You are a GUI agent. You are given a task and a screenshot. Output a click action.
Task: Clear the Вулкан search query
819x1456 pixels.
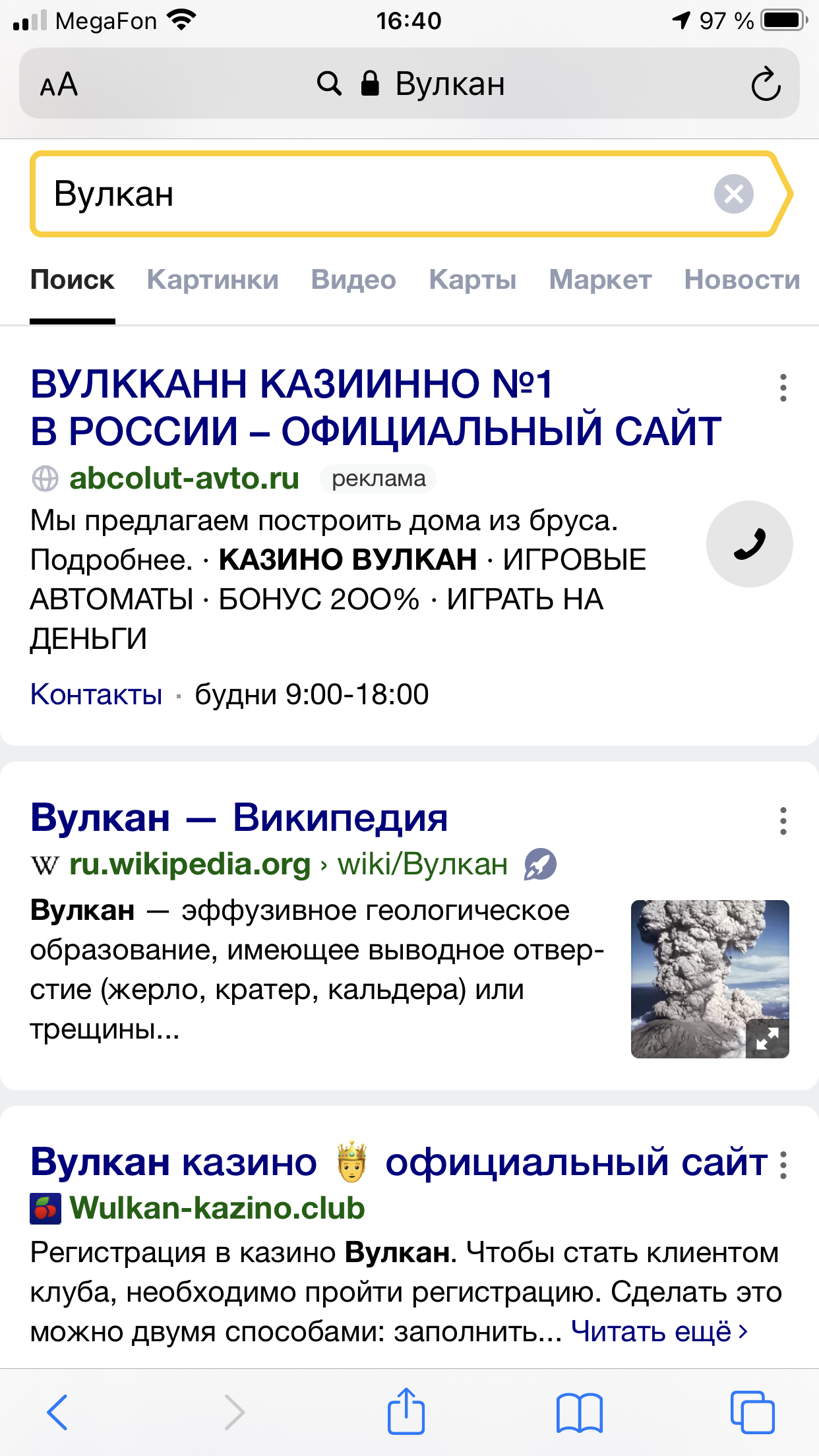(733, 194)
